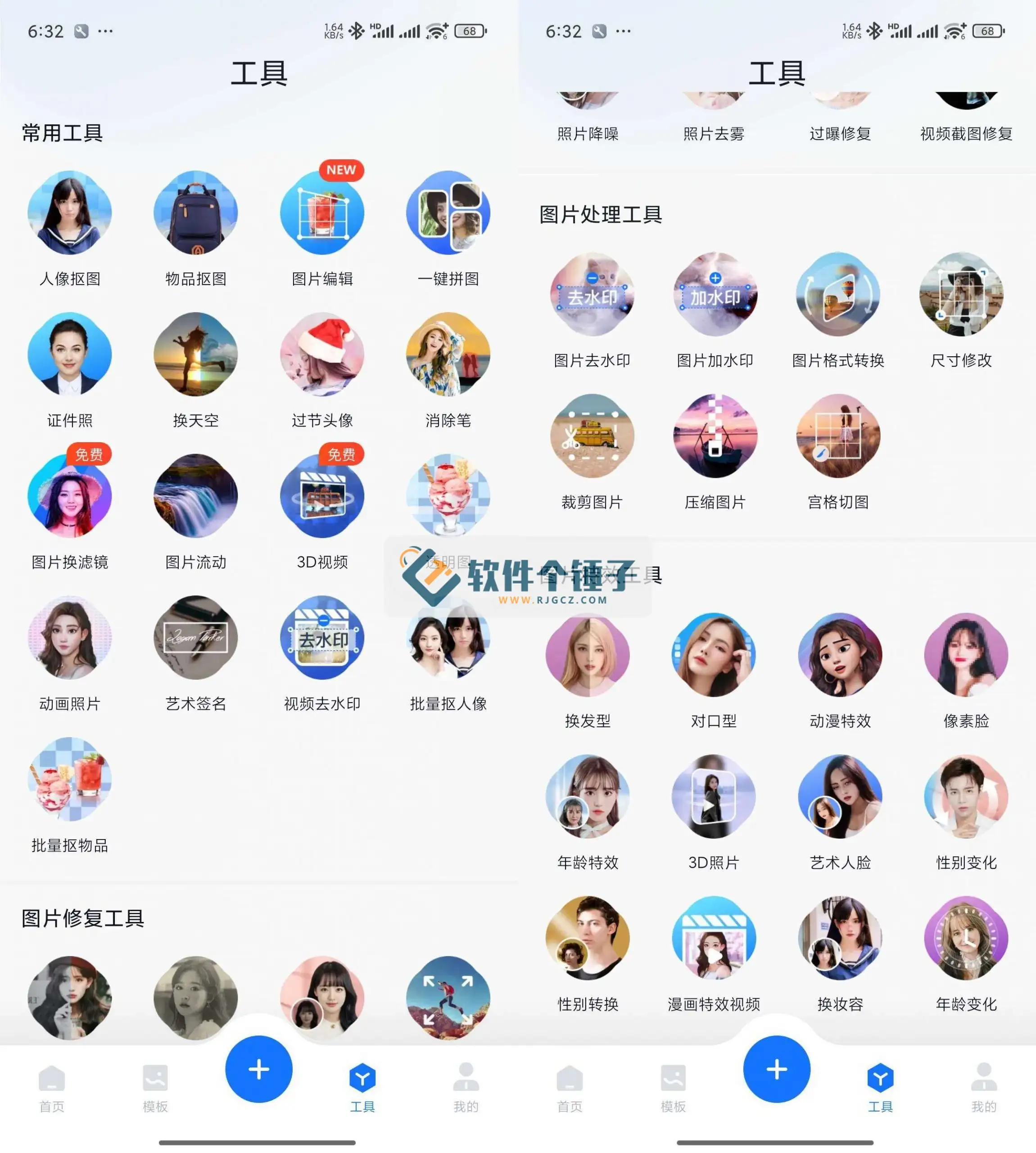Viewport: 1036px width, 1153px height.
Task: Launch 宫格切图 grid cutter
Action: click(x=838, y=436)
